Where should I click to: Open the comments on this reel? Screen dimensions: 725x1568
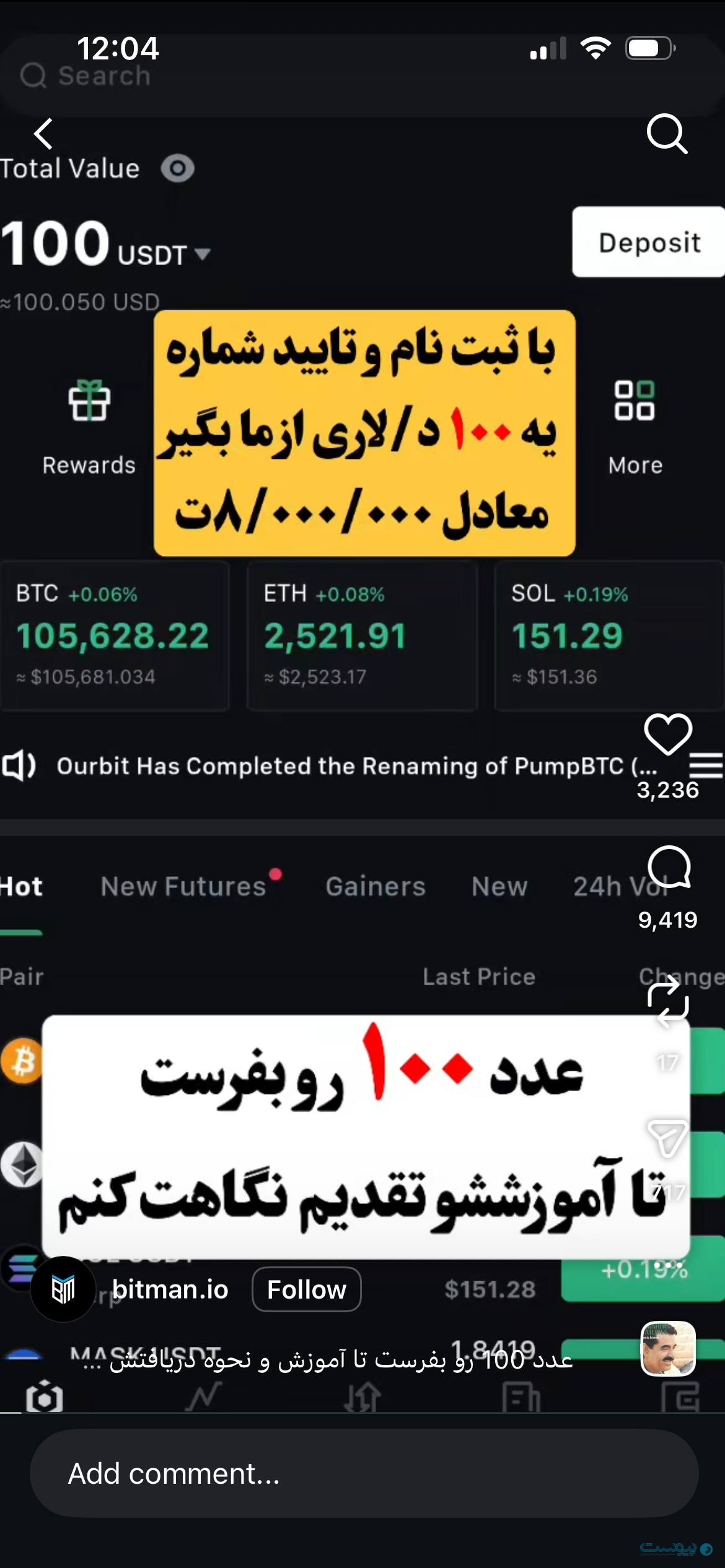pos(668,867)
